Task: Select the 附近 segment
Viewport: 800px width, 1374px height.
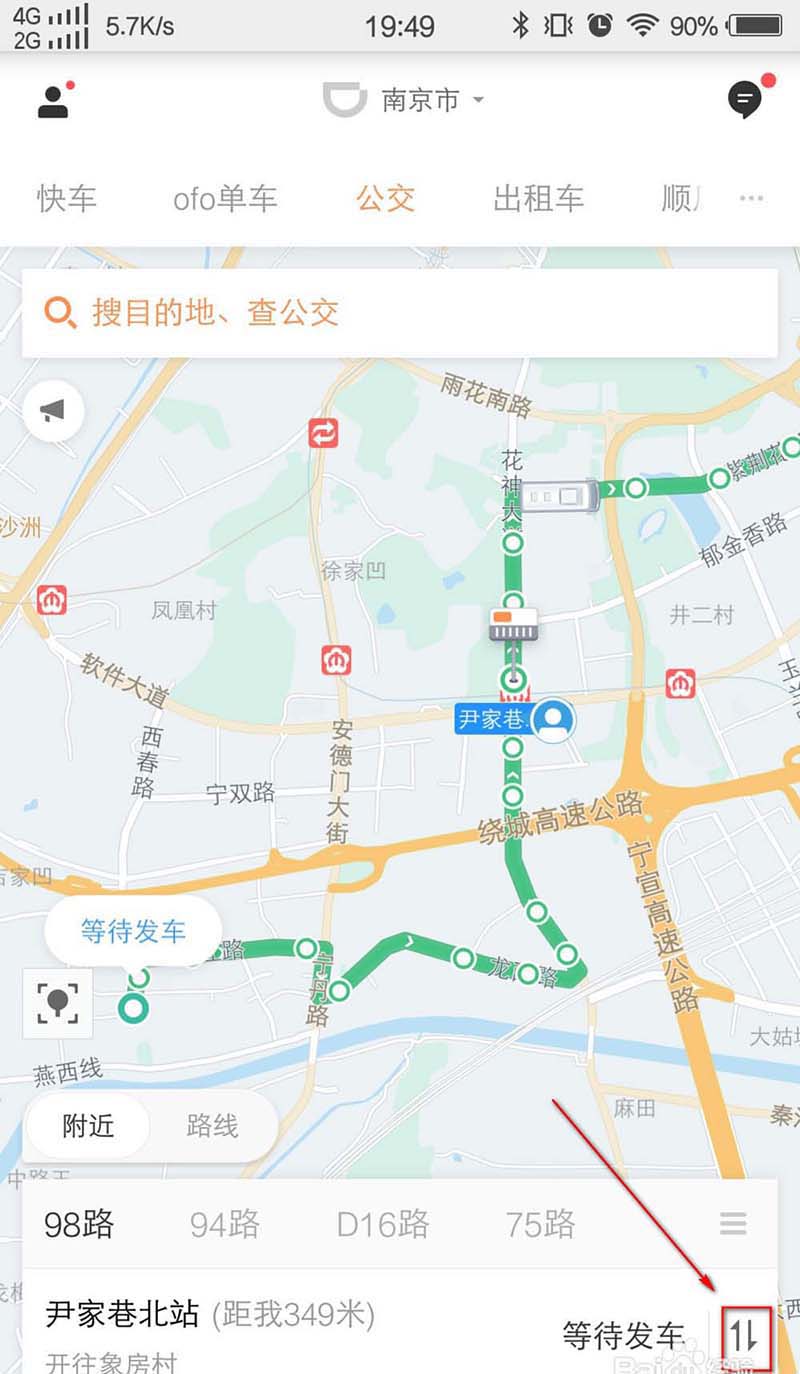Action: click(x=88, y=1126)
